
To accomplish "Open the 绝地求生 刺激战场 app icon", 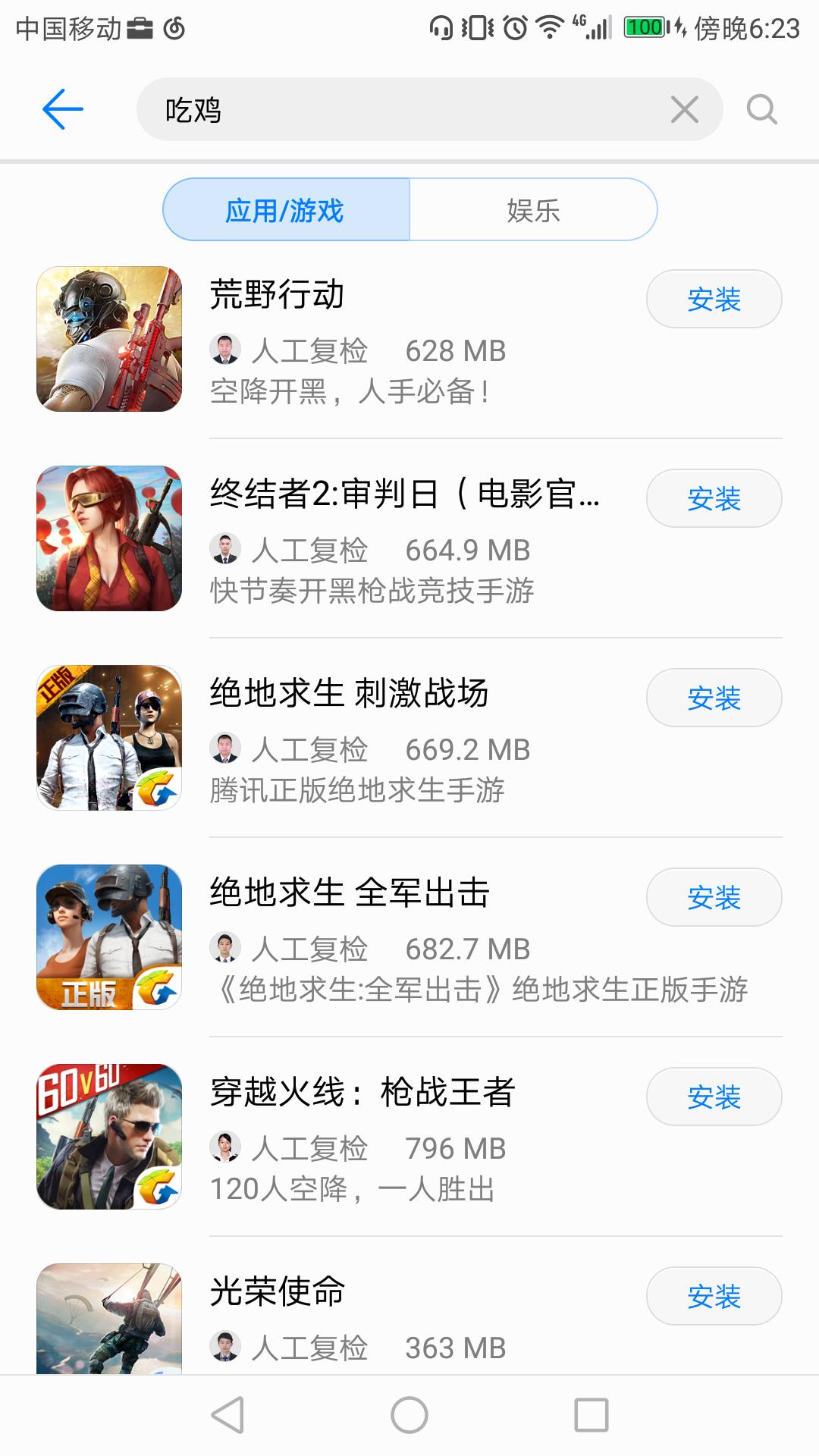I will (x=108, y=739).
